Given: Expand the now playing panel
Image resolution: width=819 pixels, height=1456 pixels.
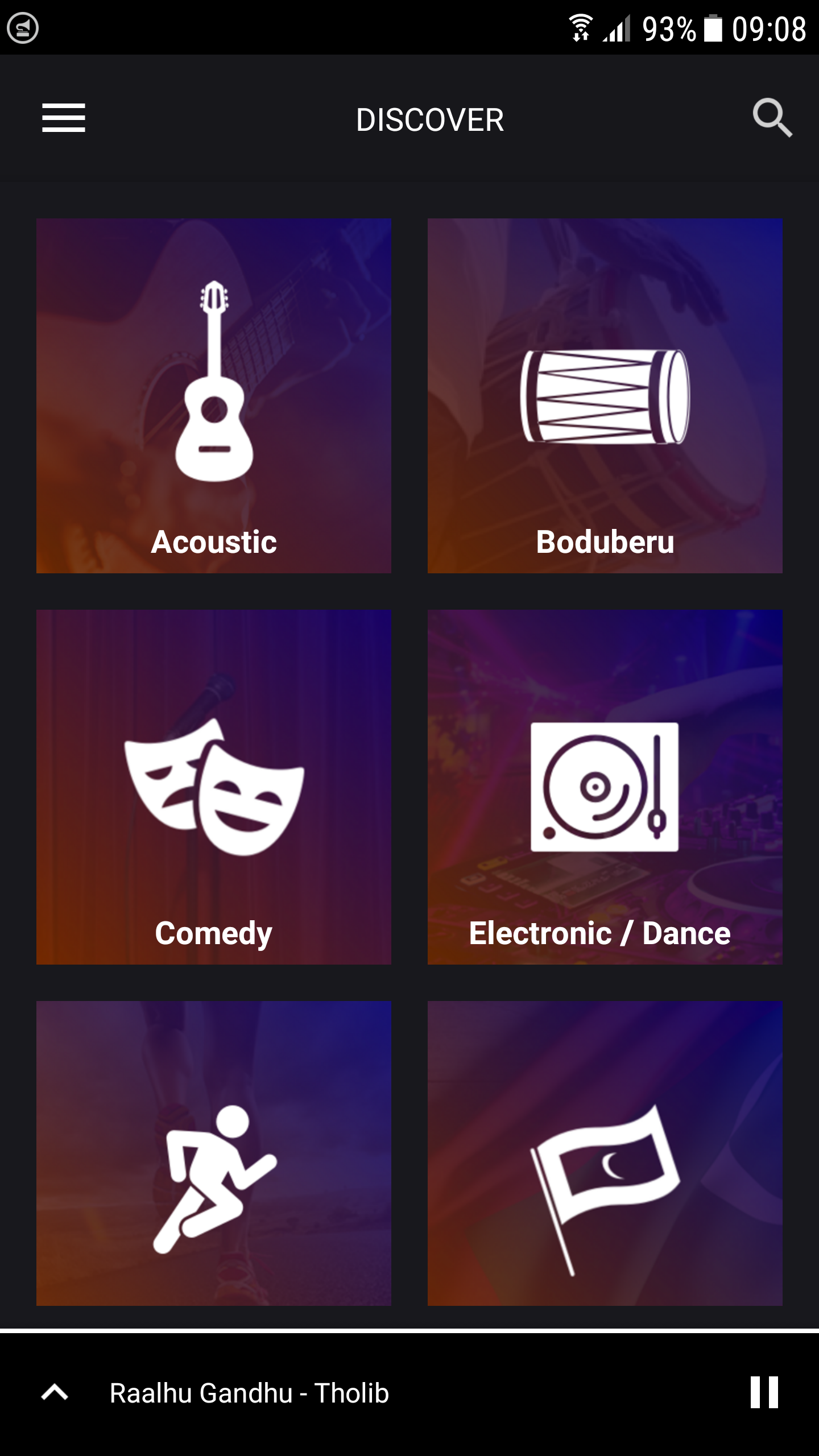Looking at the screenshot, I should pyautogui.click(x=55, y=1392).
